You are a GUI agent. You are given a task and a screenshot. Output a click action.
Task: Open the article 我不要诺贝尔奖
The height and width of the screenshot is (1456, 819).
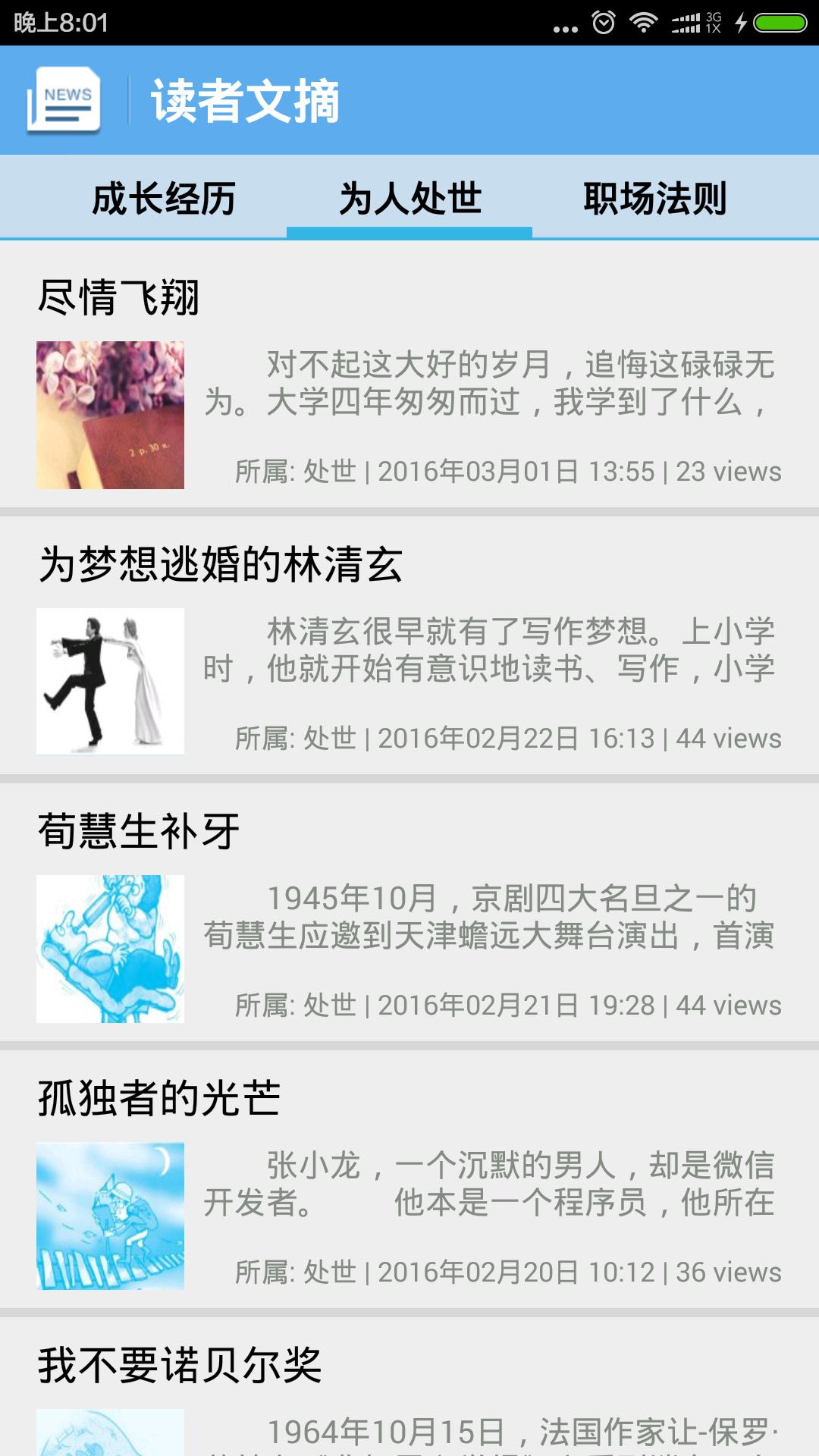coord(182,1365)
